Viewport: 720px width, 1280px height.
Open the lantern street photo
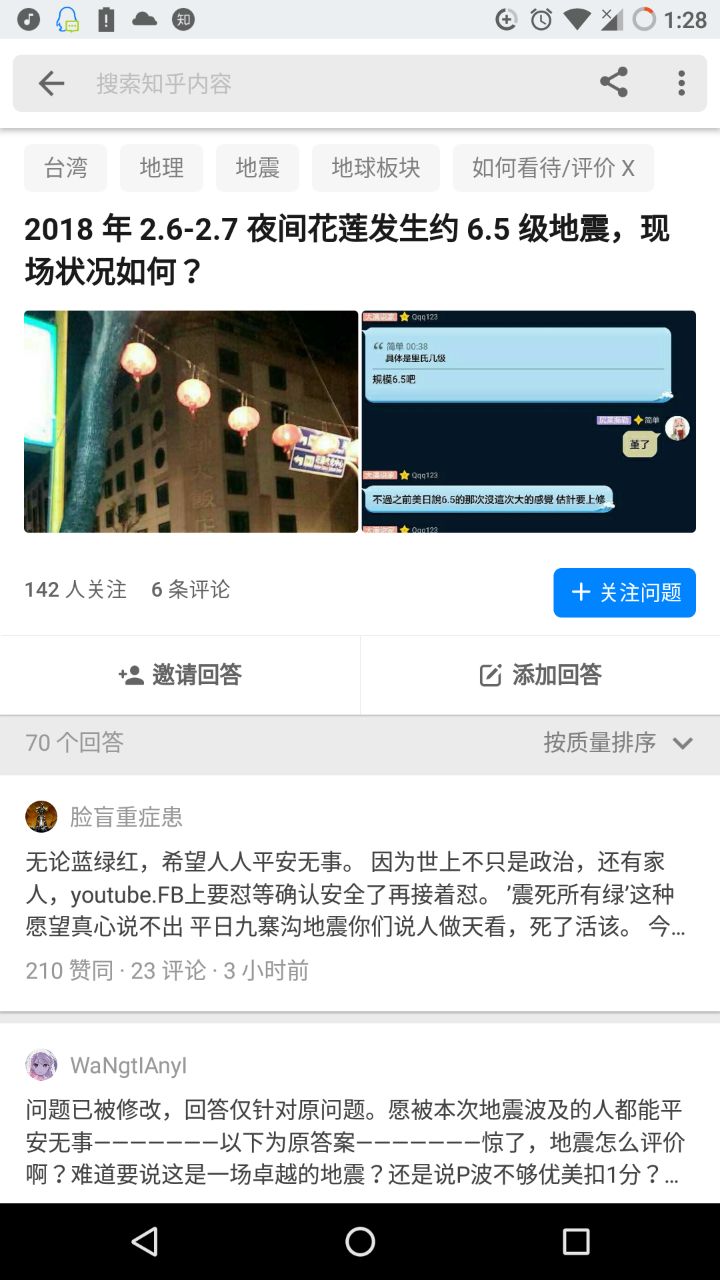pyautogui.click(x=191, y=421)
